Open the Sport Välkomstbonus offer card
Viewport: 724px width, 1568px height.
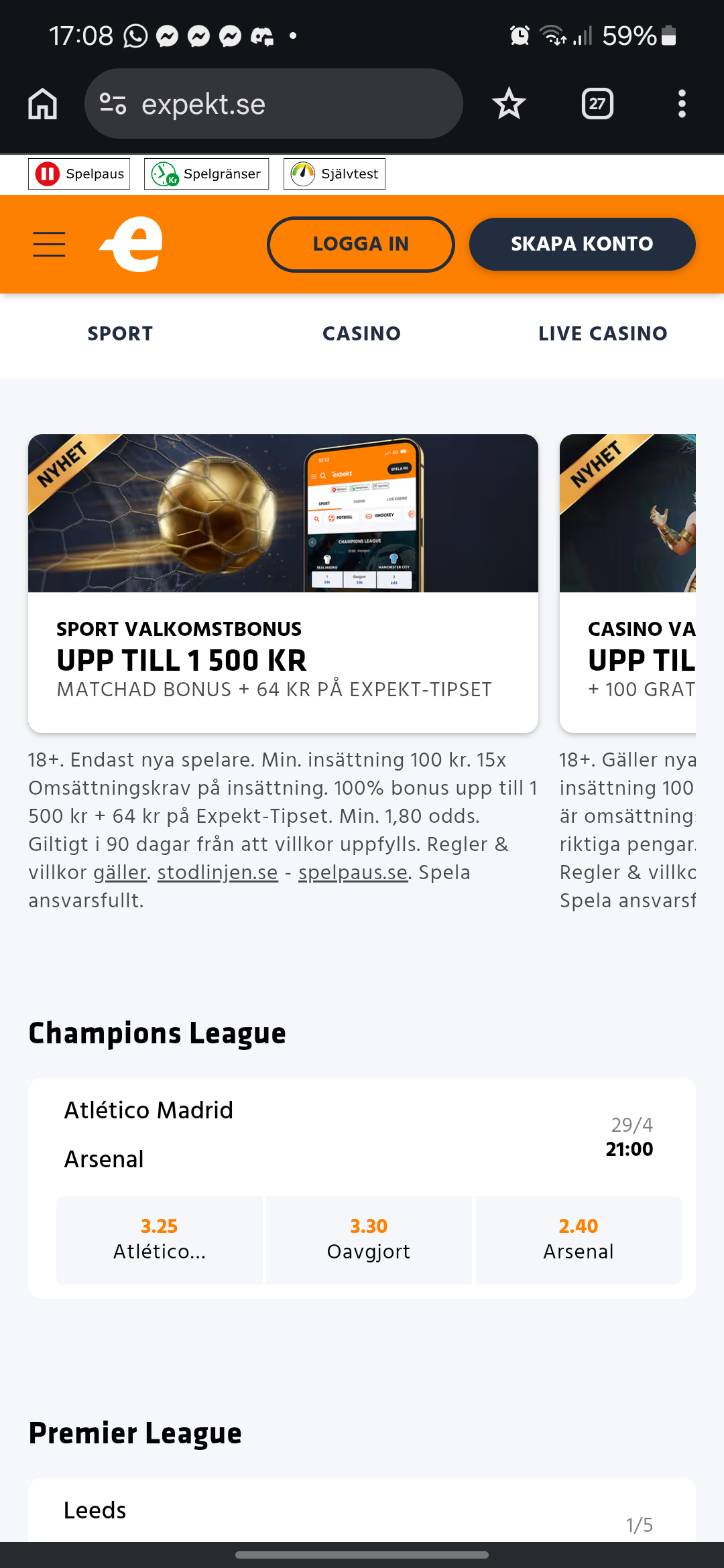click(283, 583)
